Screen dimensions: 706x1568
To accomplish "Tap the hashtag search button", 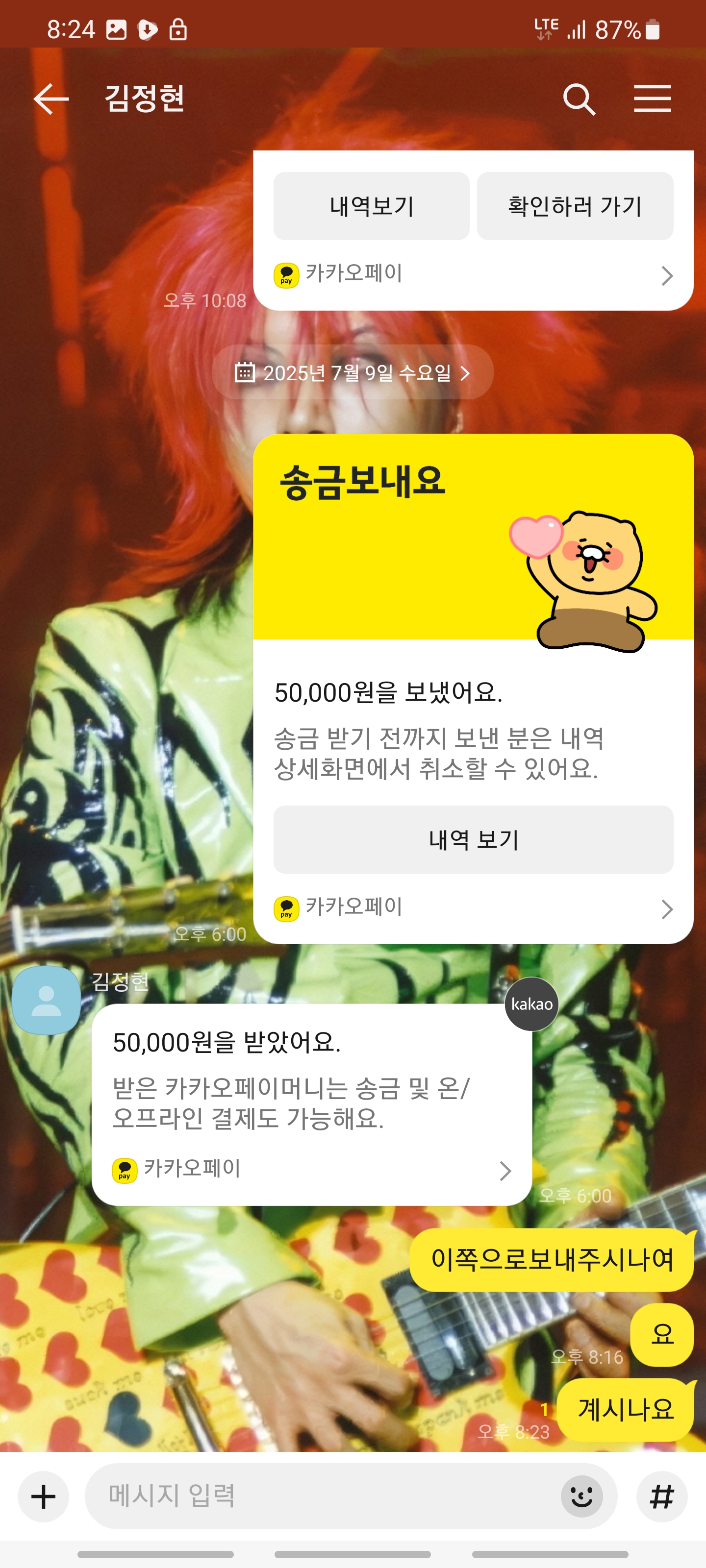I will pos(661,1496).
